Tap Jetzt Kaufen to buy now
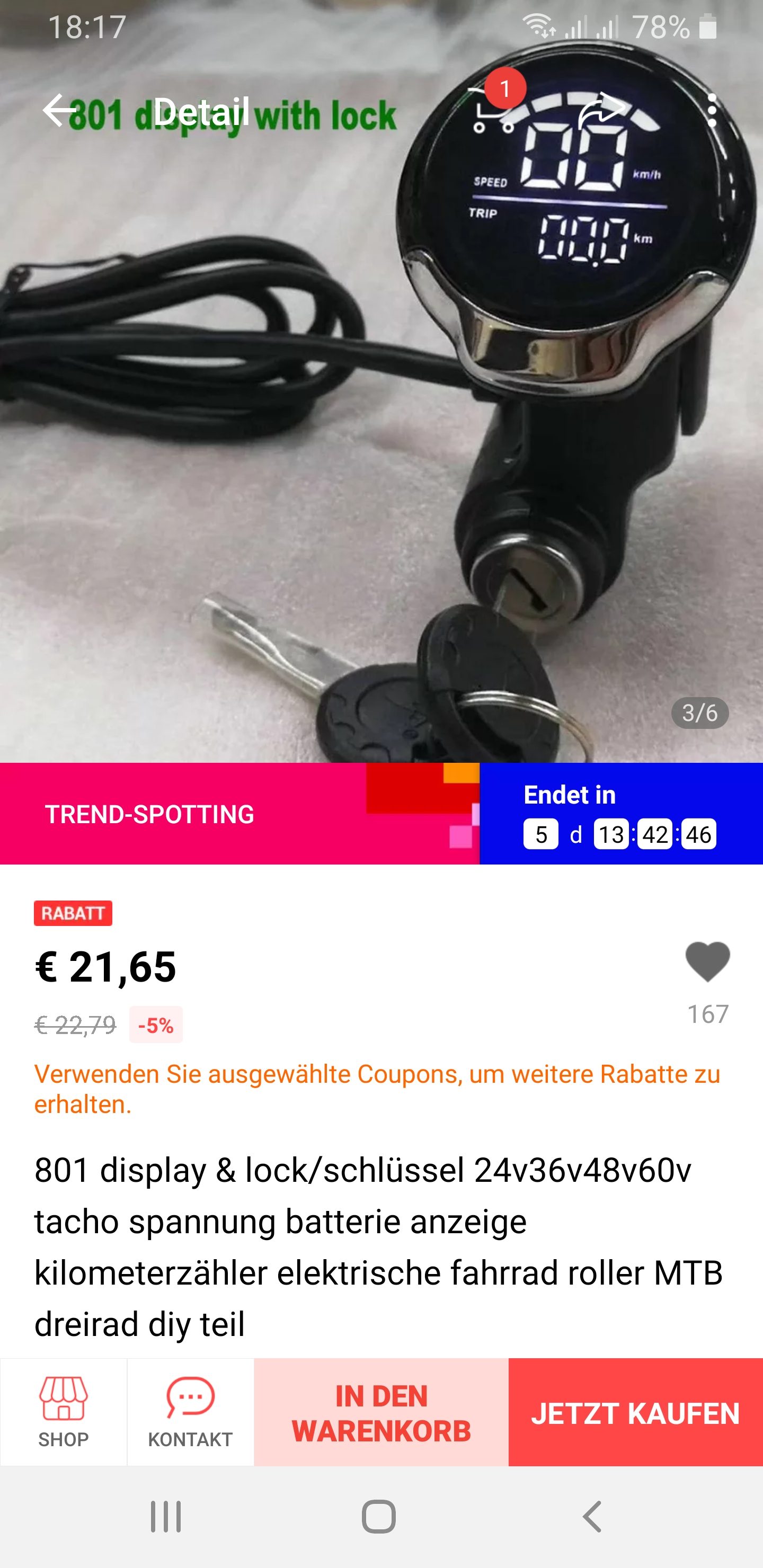763x1568 pixels. pyautogui.click(x=635, y=1412)
